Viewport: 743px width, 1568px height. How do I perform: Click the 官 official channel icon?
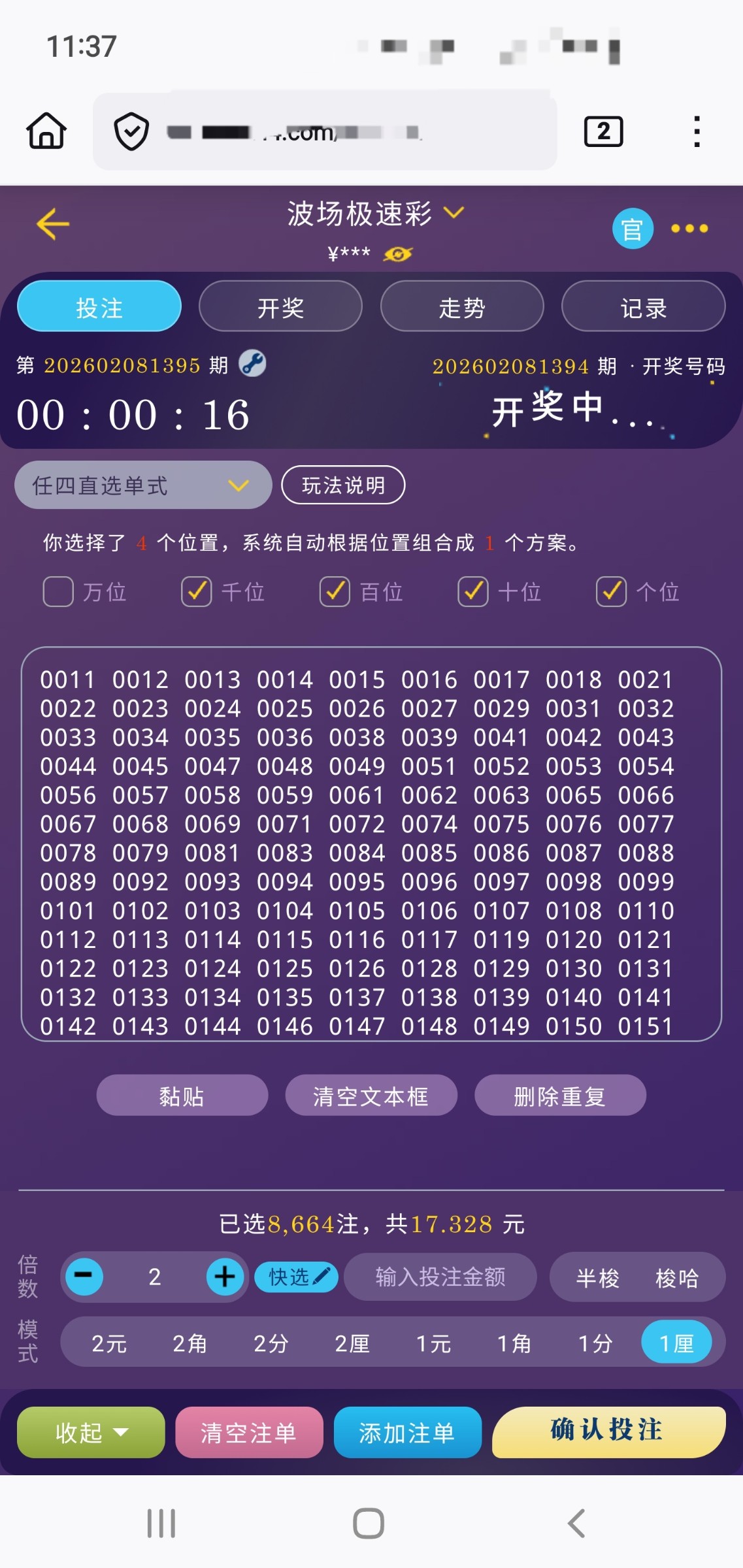[x=631, y=229]
